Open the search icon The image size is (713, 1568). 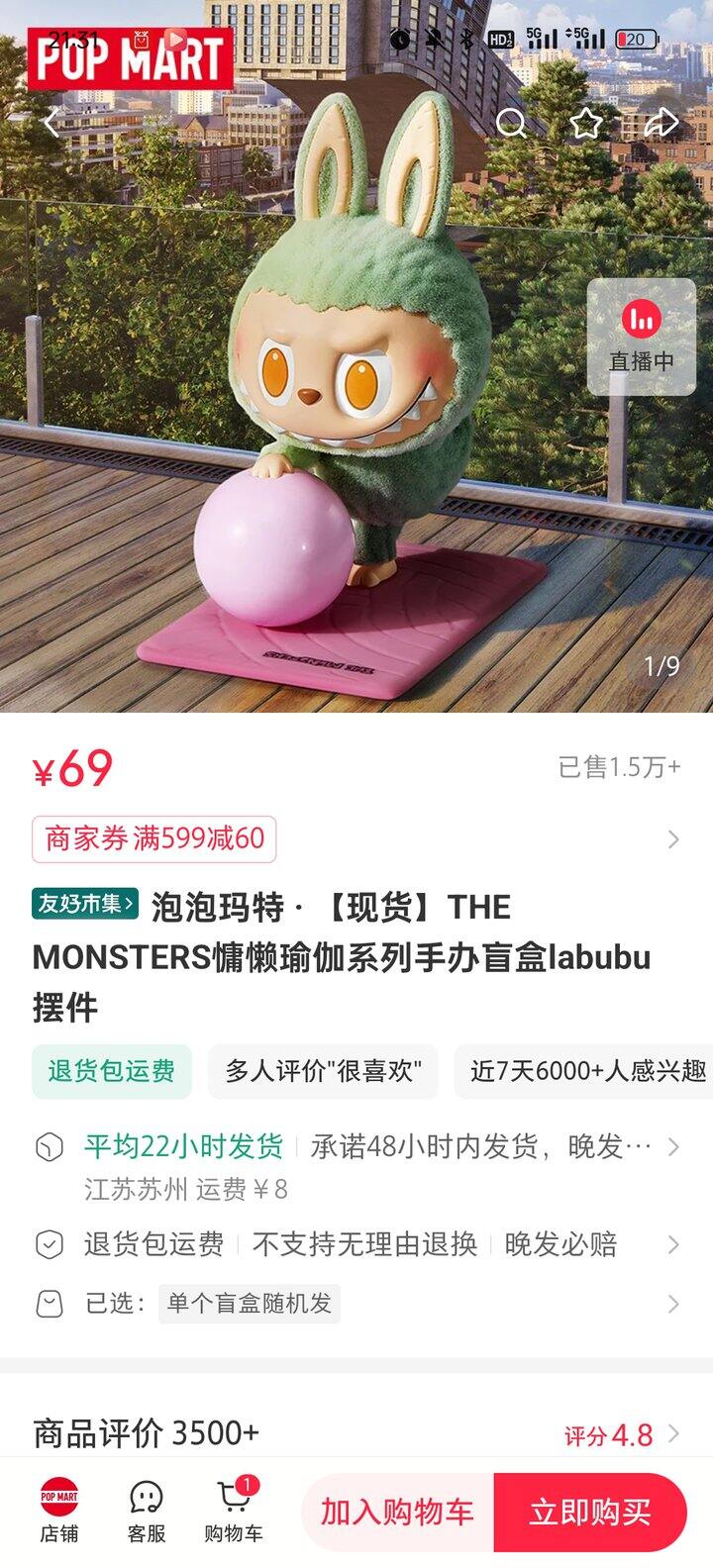tap(511, 124)
